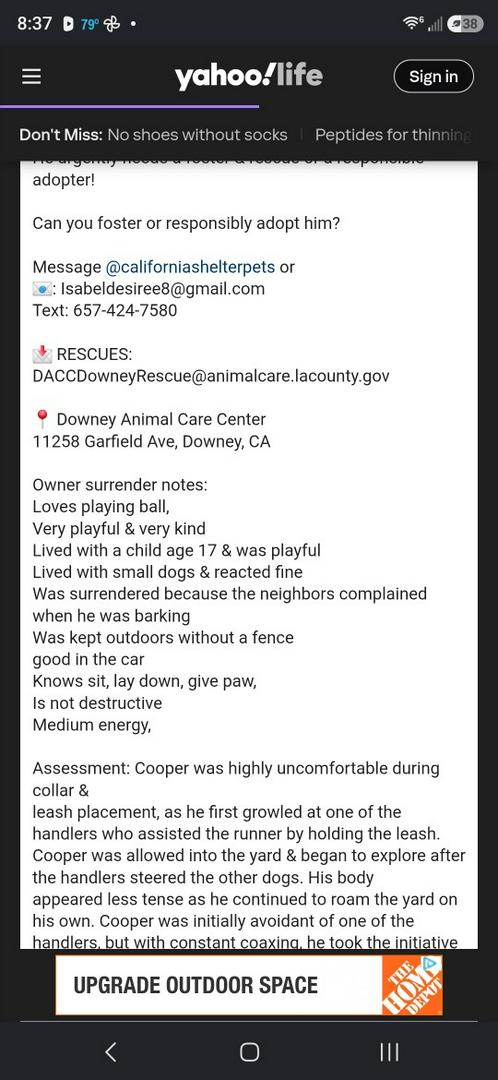Go to the home screen
The width and height of the screenshot is (498, 1080).
tap(249, 1051)
